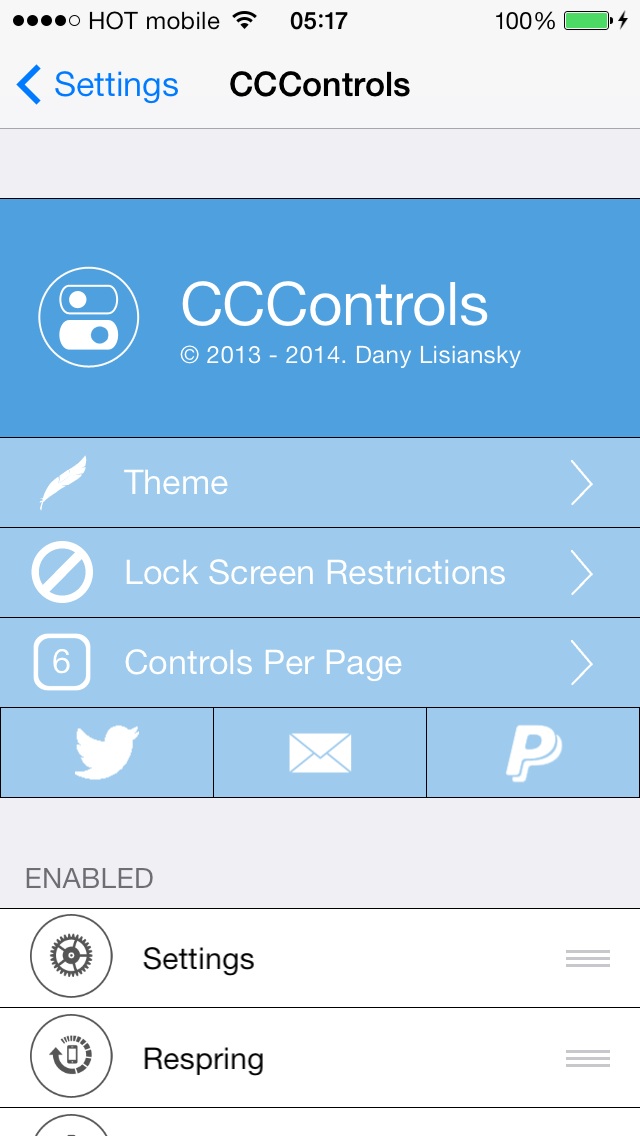Donate via the PayPal icon
Image resolution: width=640 pixels, height=1136 pixels.
pos(533,752)
